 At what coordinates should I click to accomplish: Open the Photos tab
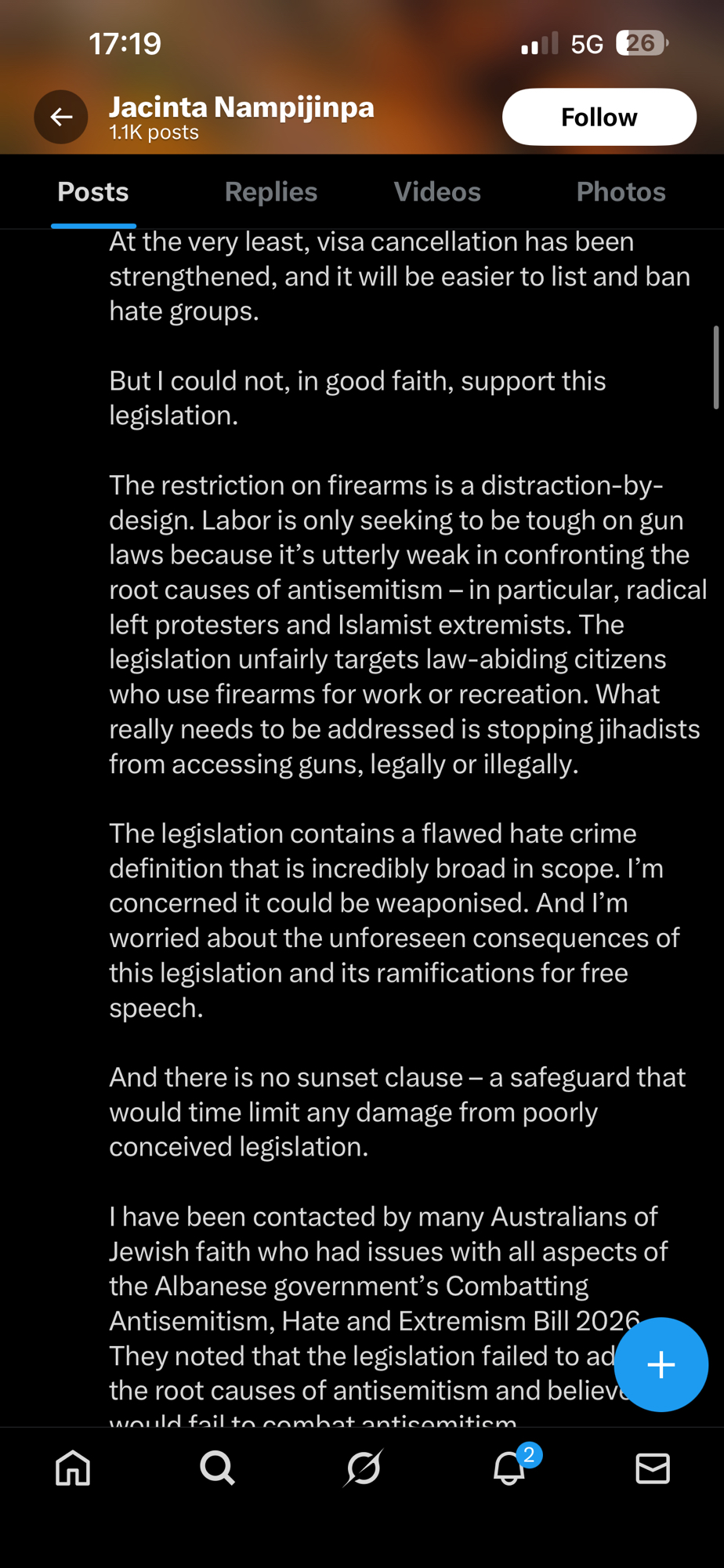point(621,192)
